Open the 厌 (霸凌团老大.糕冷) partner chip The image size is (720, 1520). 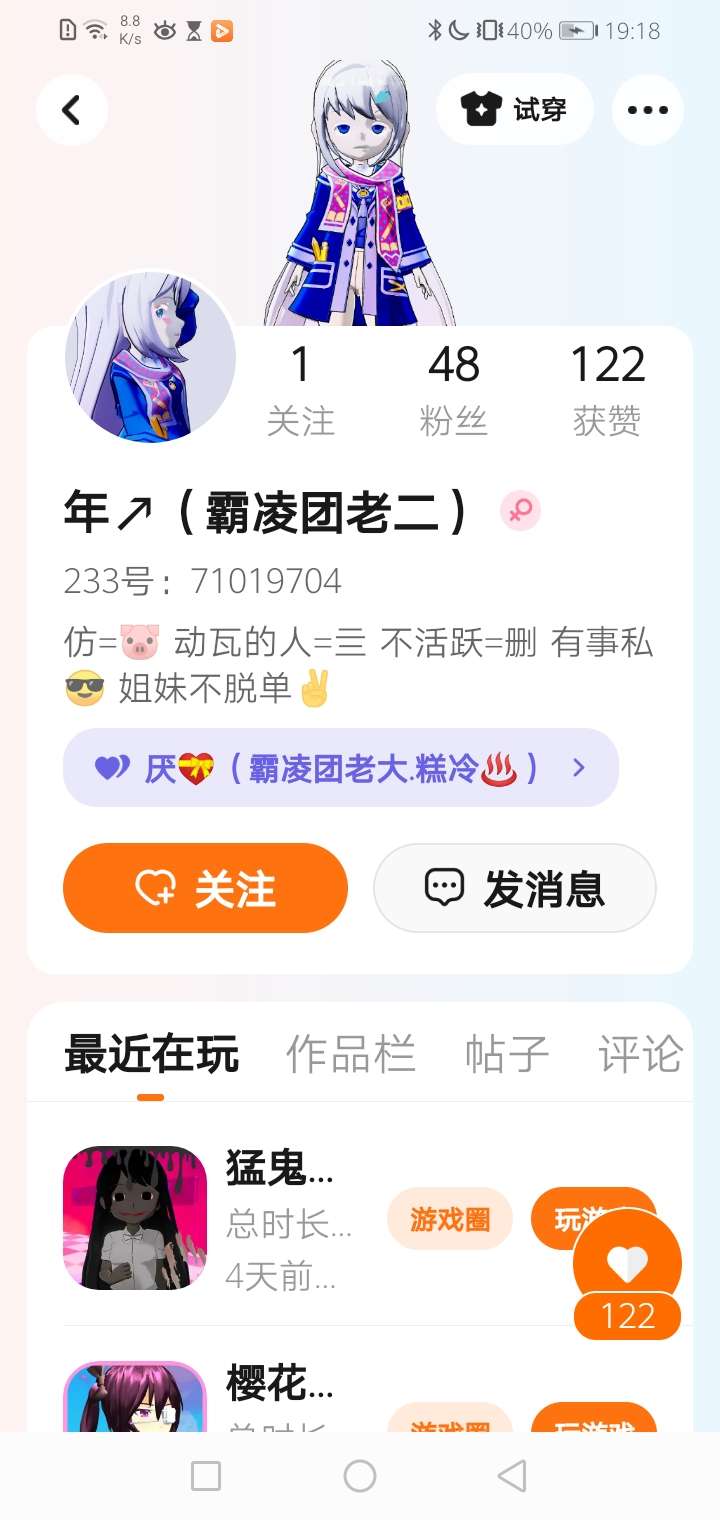pyautogui.click(x=341, y=768)
